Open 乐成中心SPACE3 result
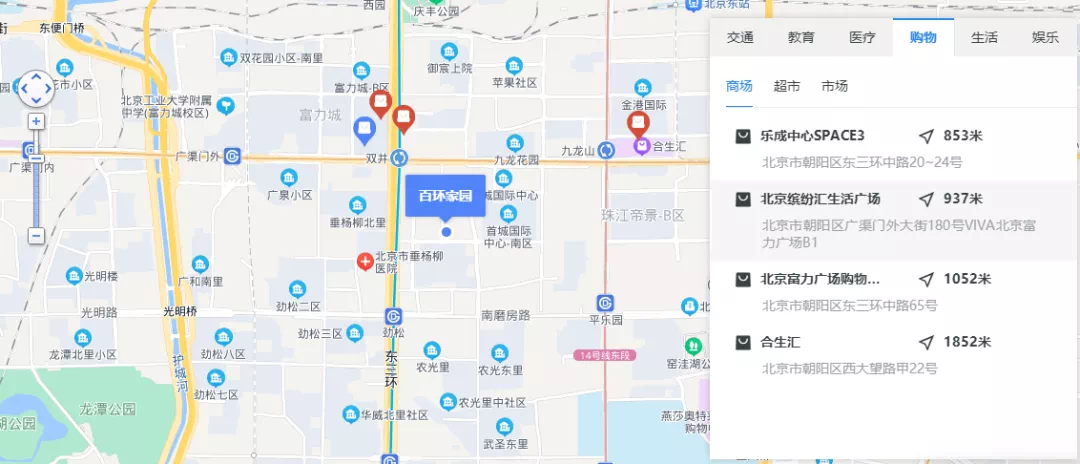The width and height of the screenshot is (1080, 464). coord(811,136)
